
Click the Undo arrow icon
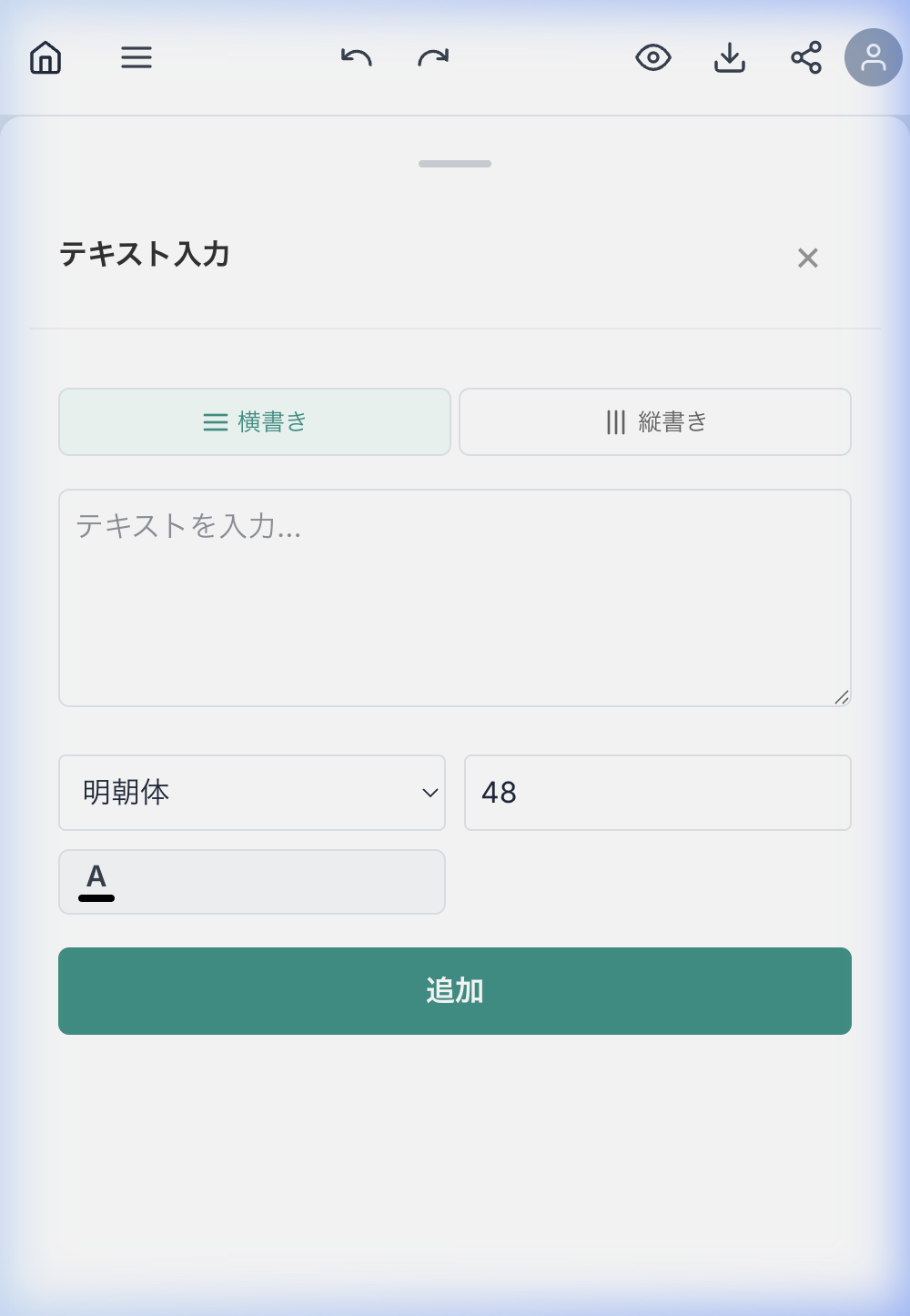357,57
